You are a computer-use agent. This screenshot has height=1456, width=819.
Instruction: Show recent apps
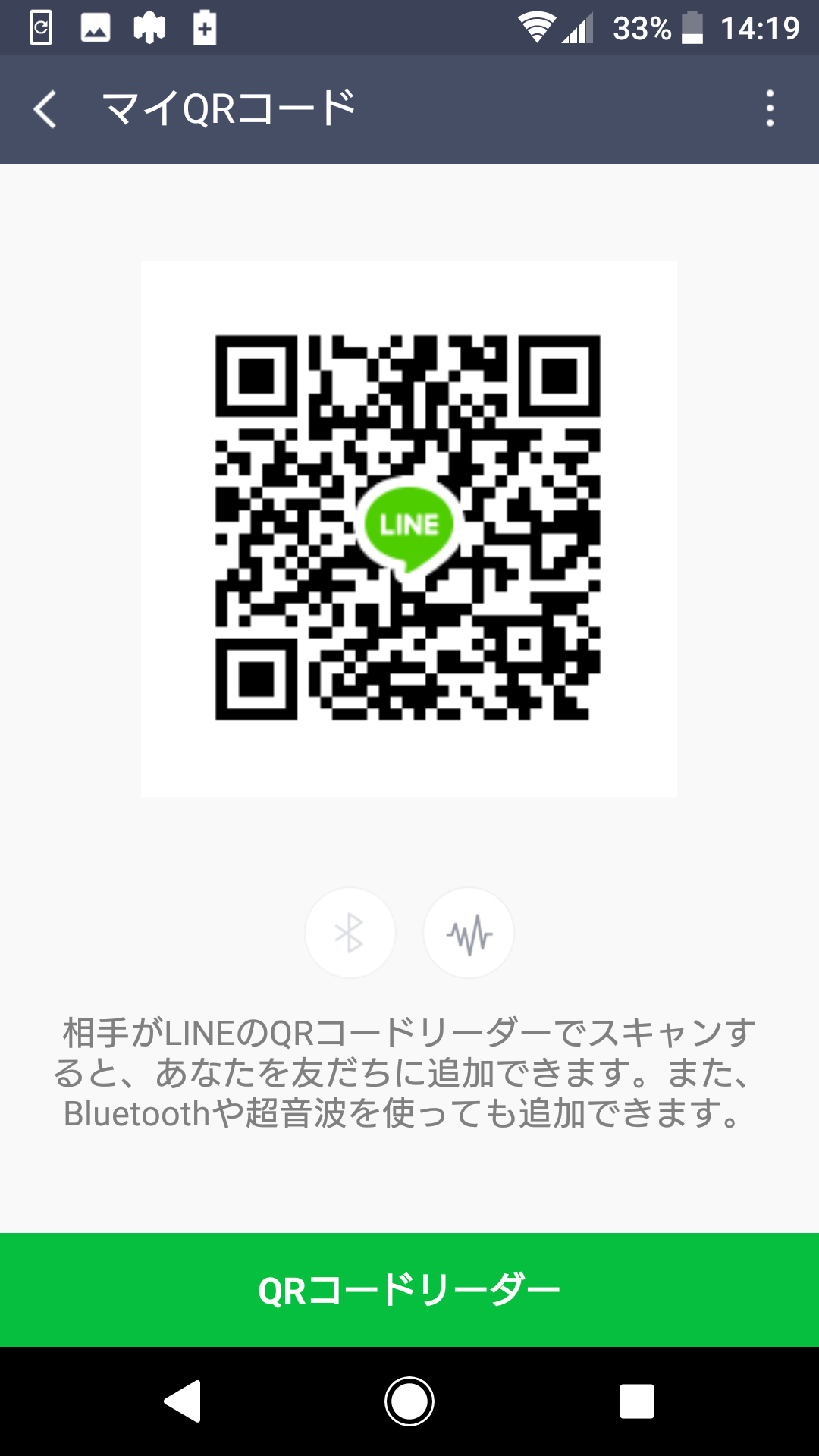(x=636, y=1401)
